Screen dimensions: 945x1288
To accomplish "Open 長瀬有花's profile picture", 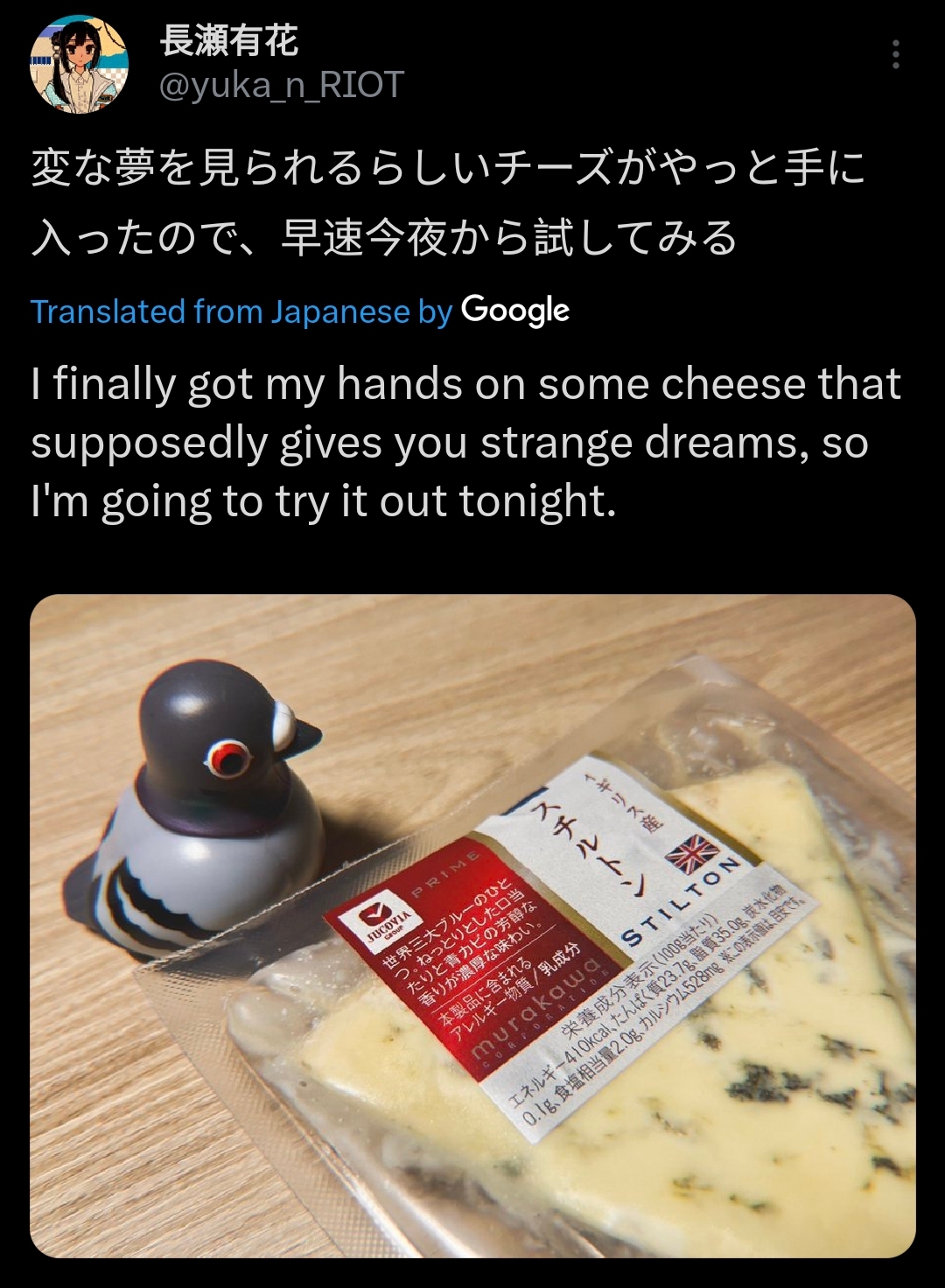I will (x=80, y=66).
